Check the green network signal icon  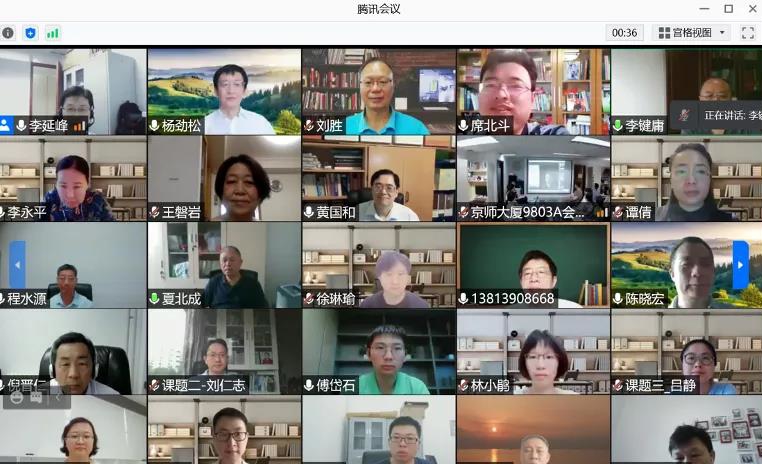(x=52, y=33)
